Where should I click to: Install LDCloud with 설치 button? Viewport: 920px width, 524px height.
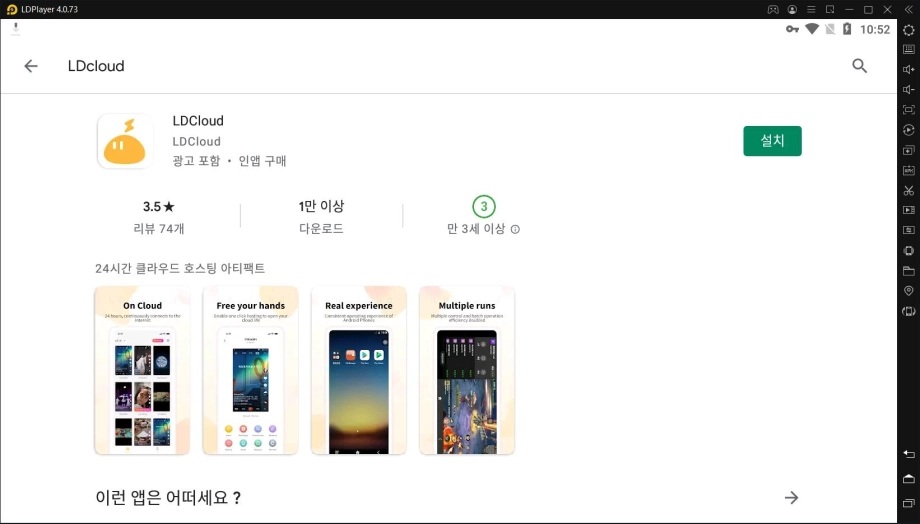coord(772,141)
